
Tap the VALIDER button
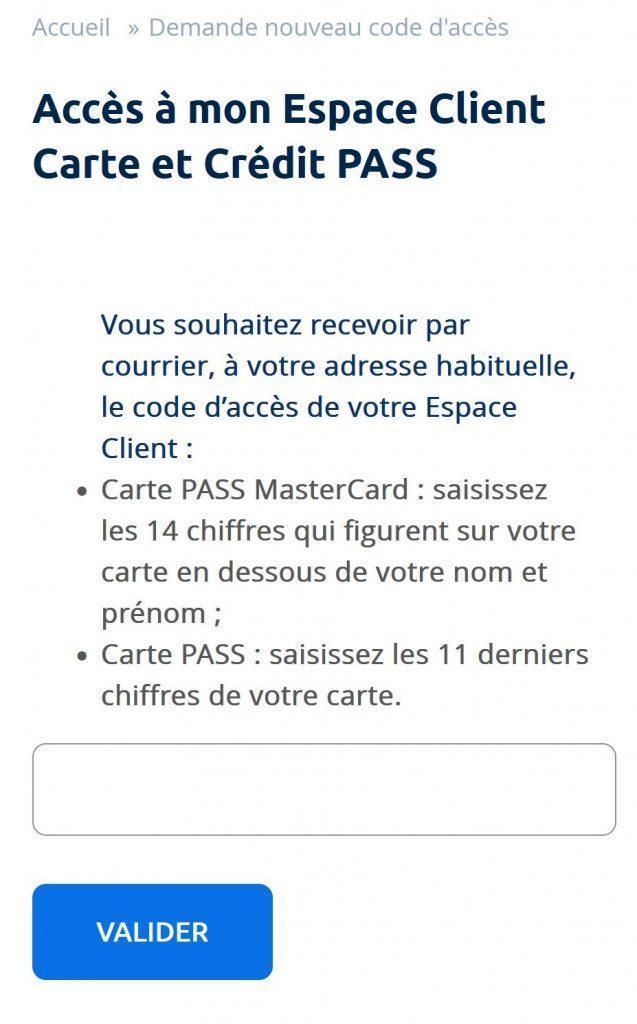(152, 931)
